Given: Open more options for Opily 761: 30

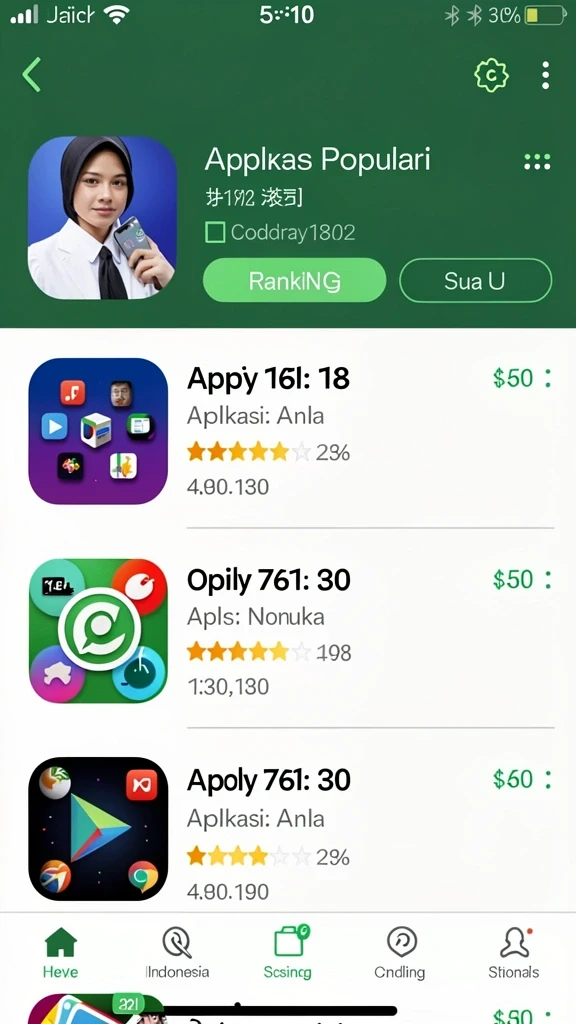Looking at the screenshot, I should [547, 579].
